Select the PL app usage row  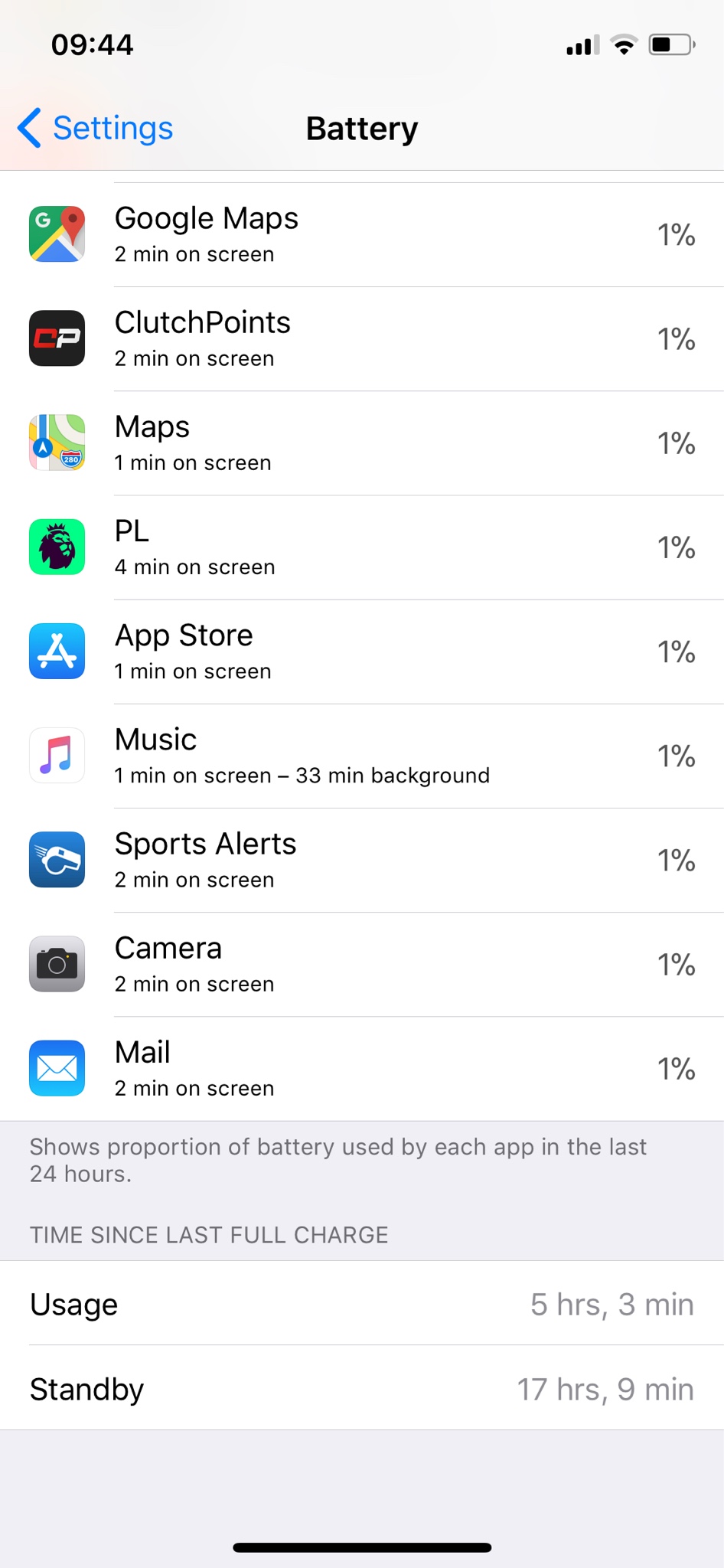(x=361, y=547)
